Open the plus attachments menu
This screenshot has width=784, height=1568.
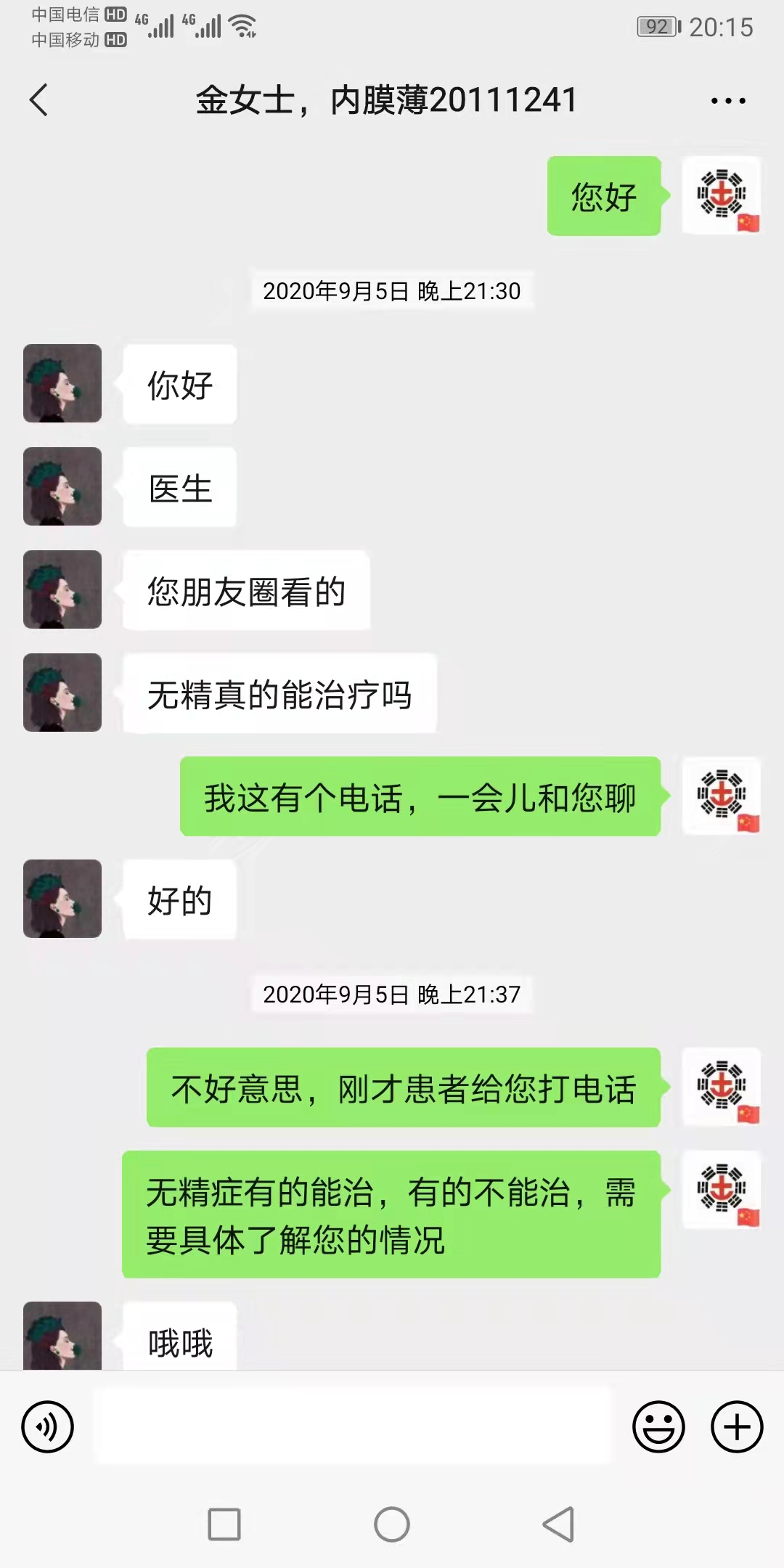point(737,1426)
